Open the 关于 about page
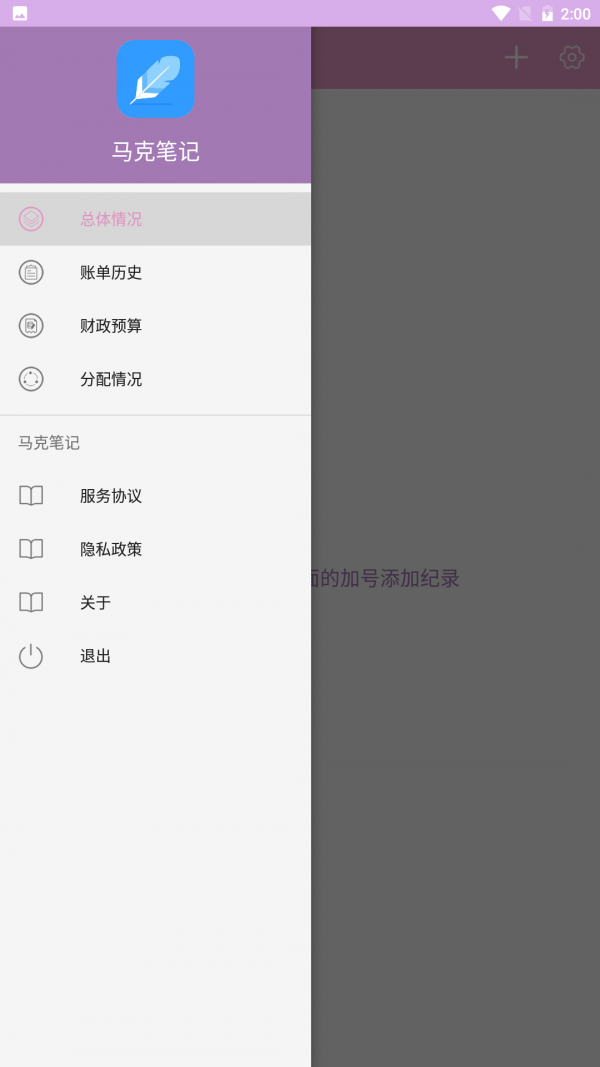Viewport: 600px width, 1067px height. click(x=155, y=602)
